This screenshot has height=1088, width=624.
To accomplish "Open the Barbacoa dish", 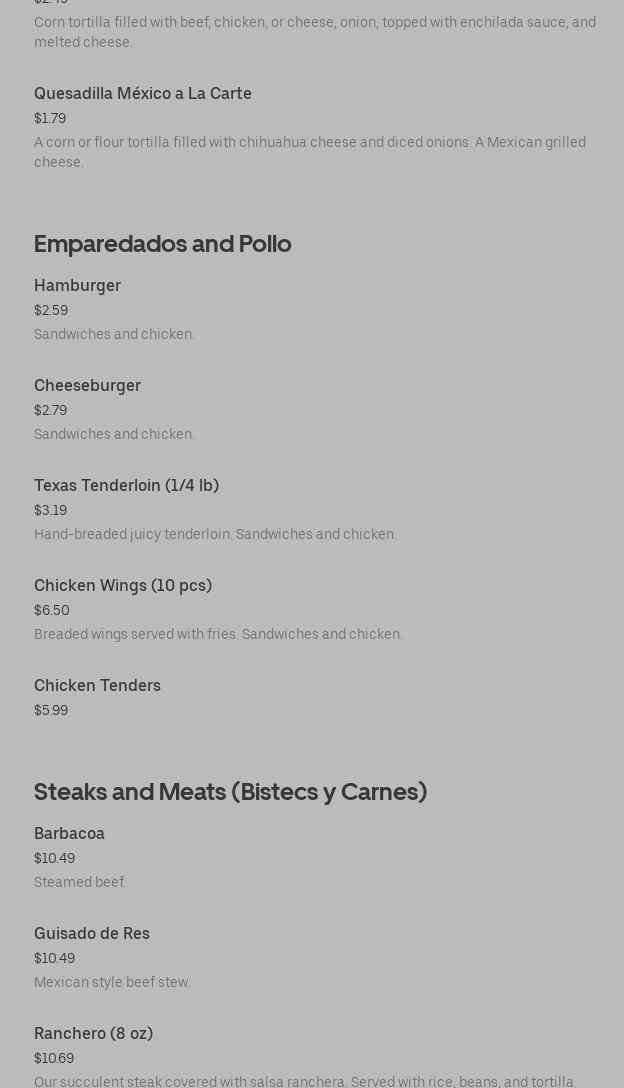I will [x=69, y=834].
